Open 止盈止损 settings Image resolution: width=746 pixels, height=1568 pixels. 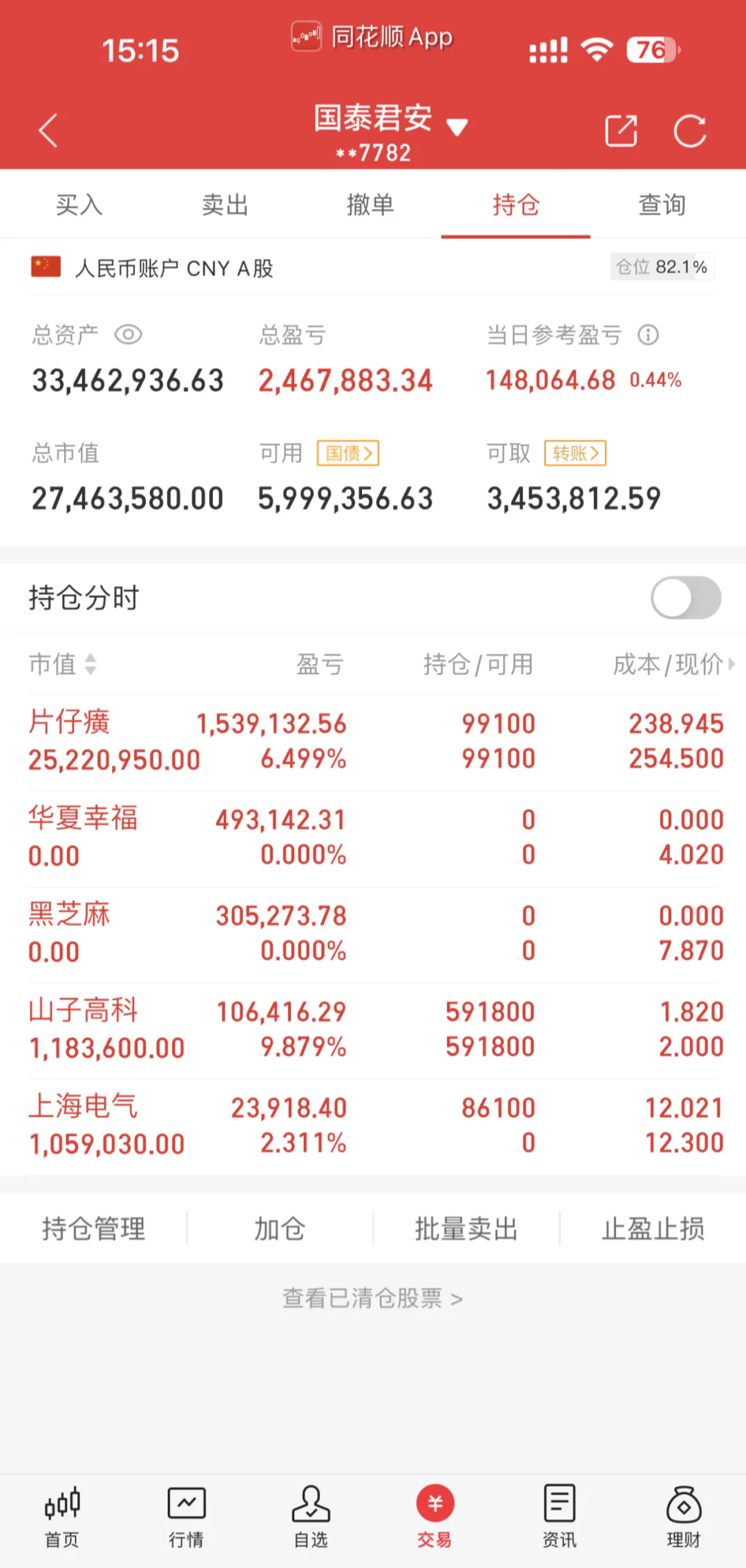click(x=653, y=1229)
